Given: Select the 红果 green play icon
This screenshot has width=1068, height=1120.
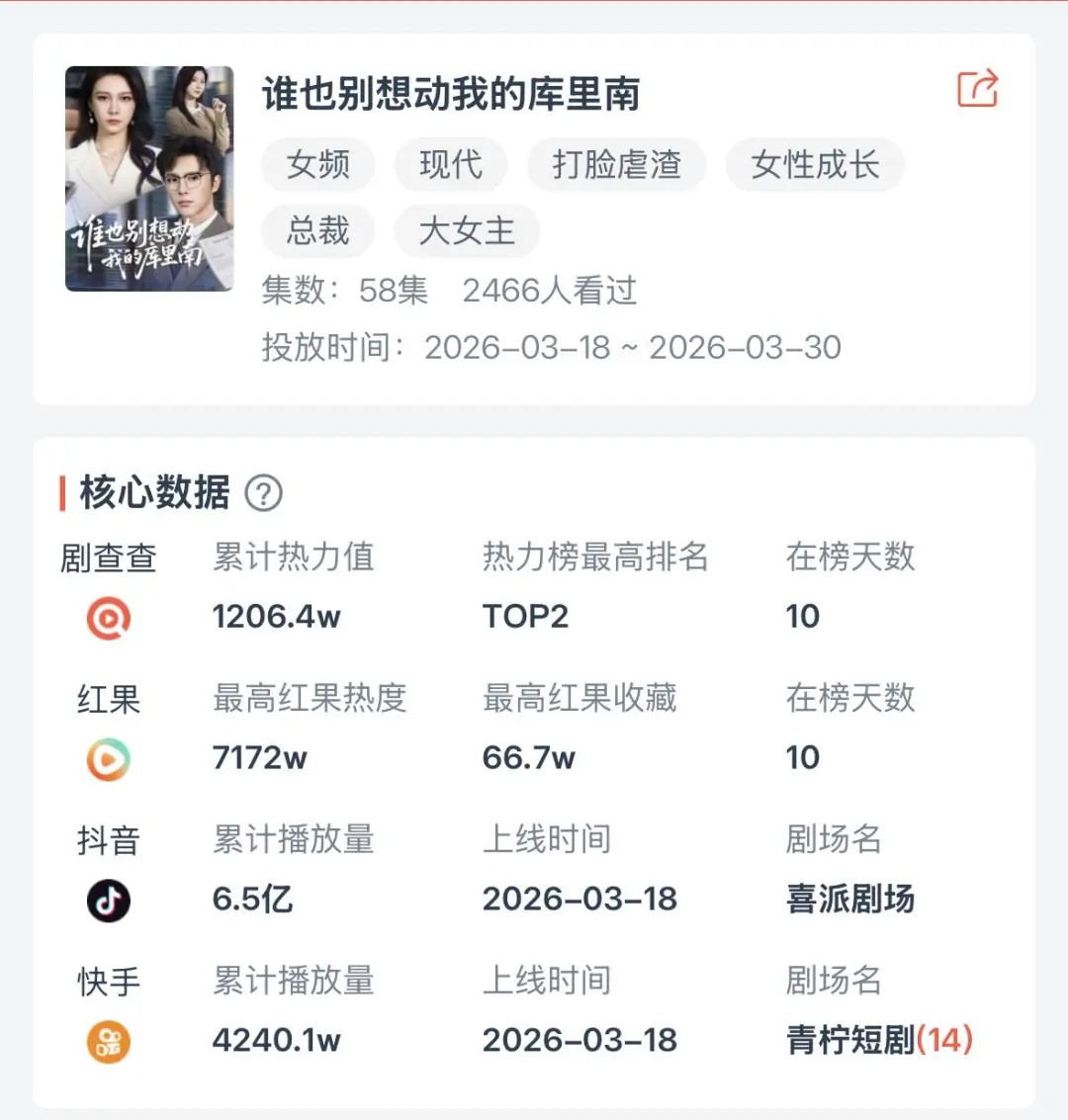Looking at the screenshot, I should (x=108, y=758).
